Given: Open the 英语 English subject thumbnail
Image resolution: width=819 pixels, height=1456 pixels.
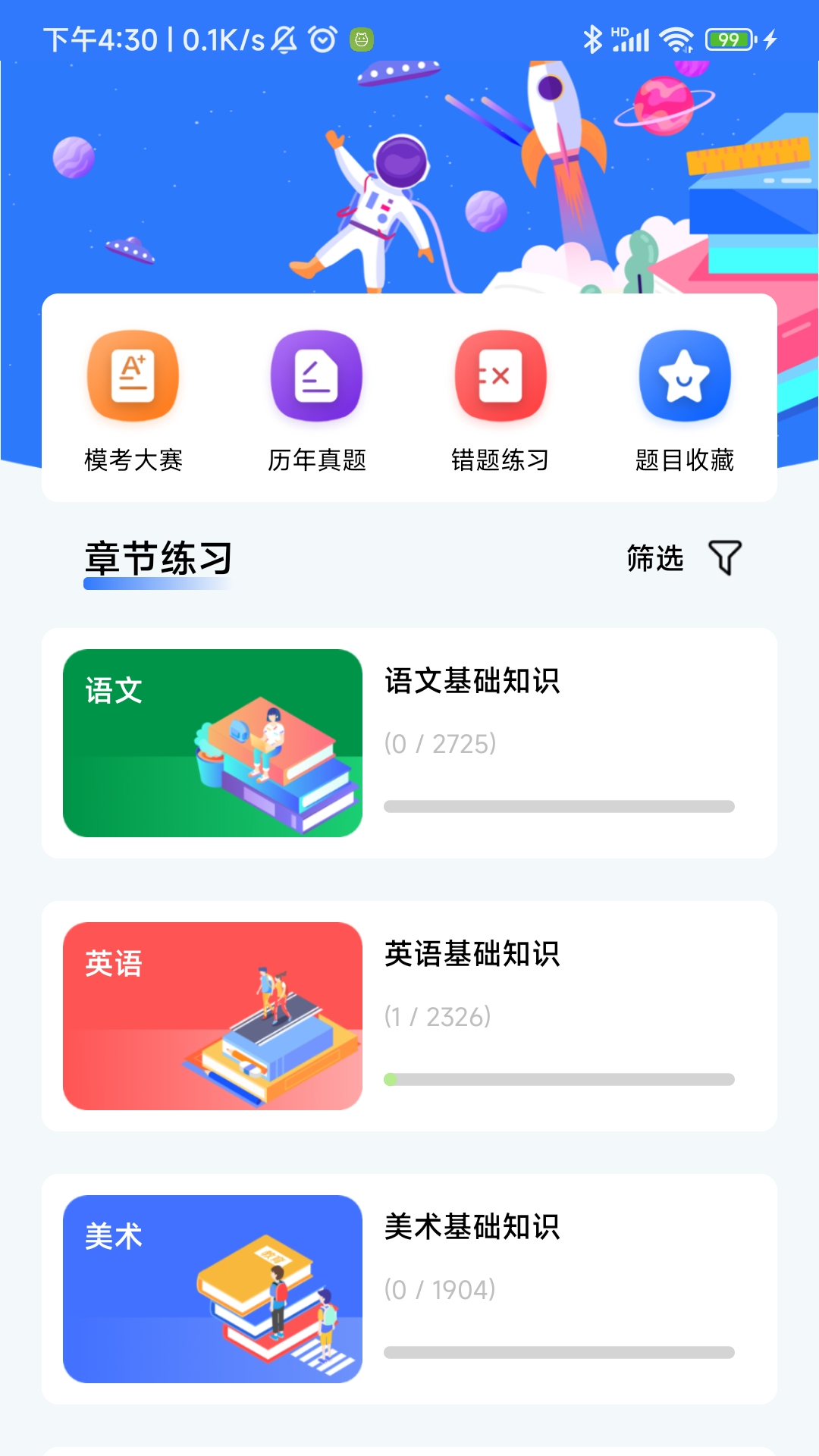Looking at the screenshot, I should click(213, 1015).
